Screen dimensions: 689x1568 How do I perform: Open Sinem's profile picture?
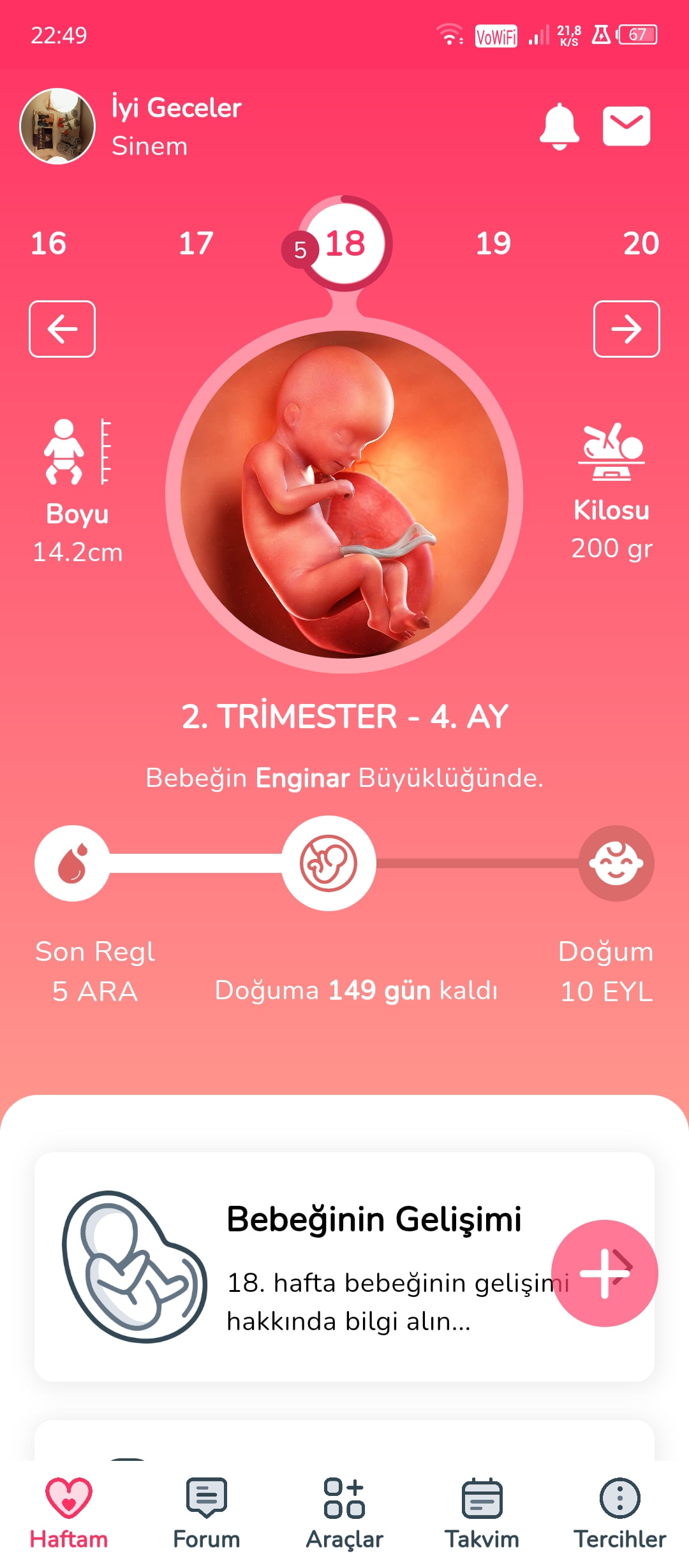pos(57,126)
